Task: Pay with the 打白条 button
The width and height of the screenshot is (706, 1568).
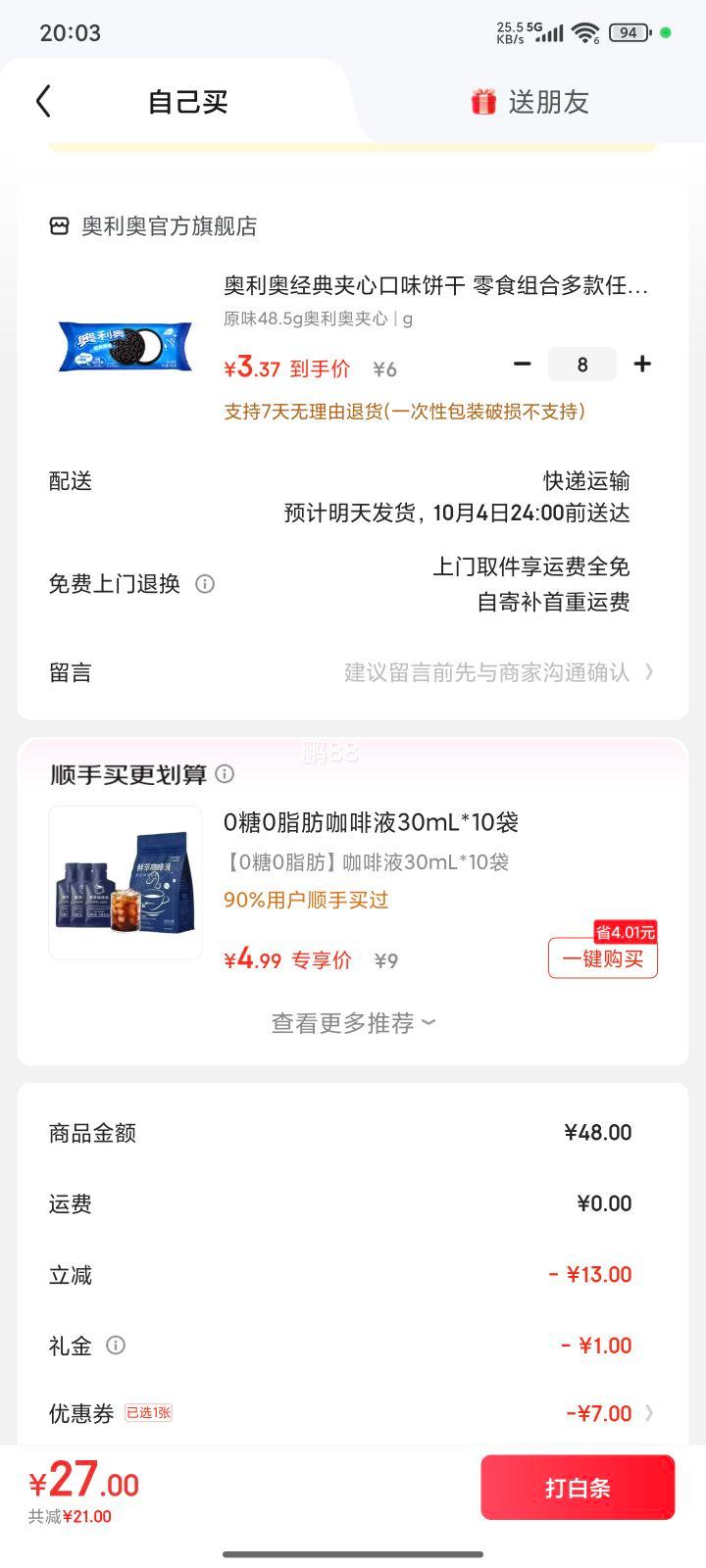Action: (x=578, y=1488)
